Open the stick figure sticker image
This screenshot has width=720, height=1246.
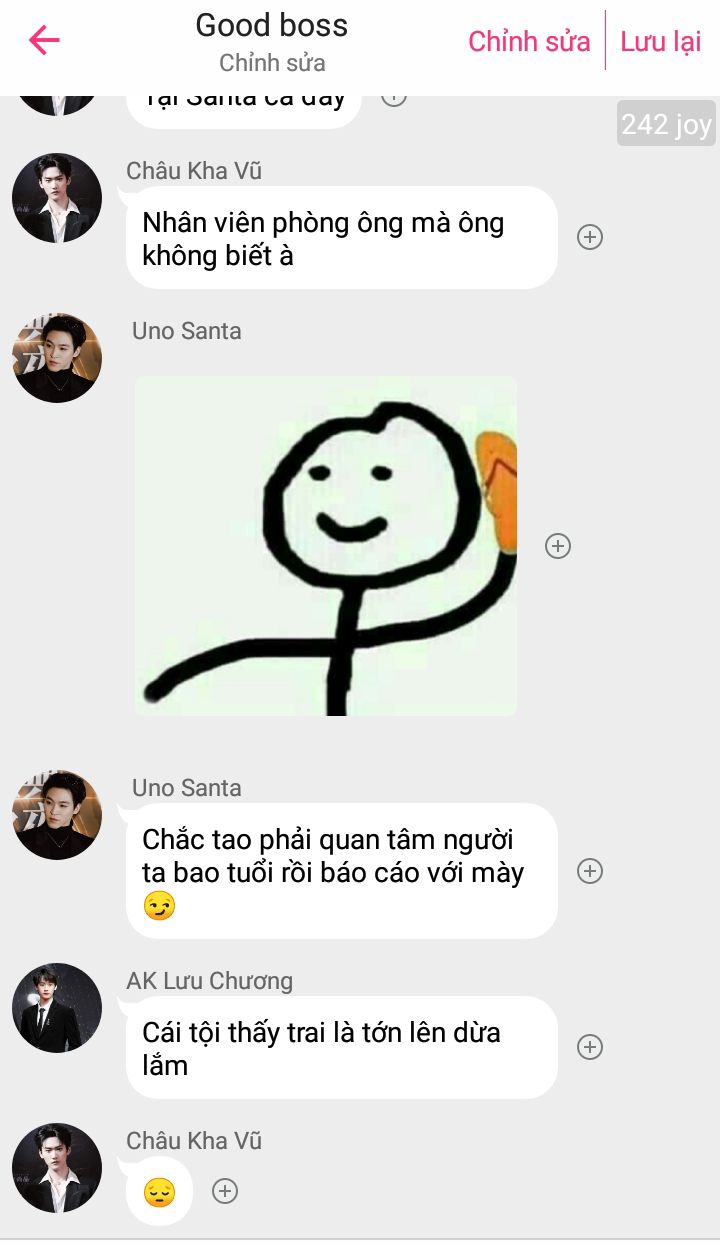point(326,546)
